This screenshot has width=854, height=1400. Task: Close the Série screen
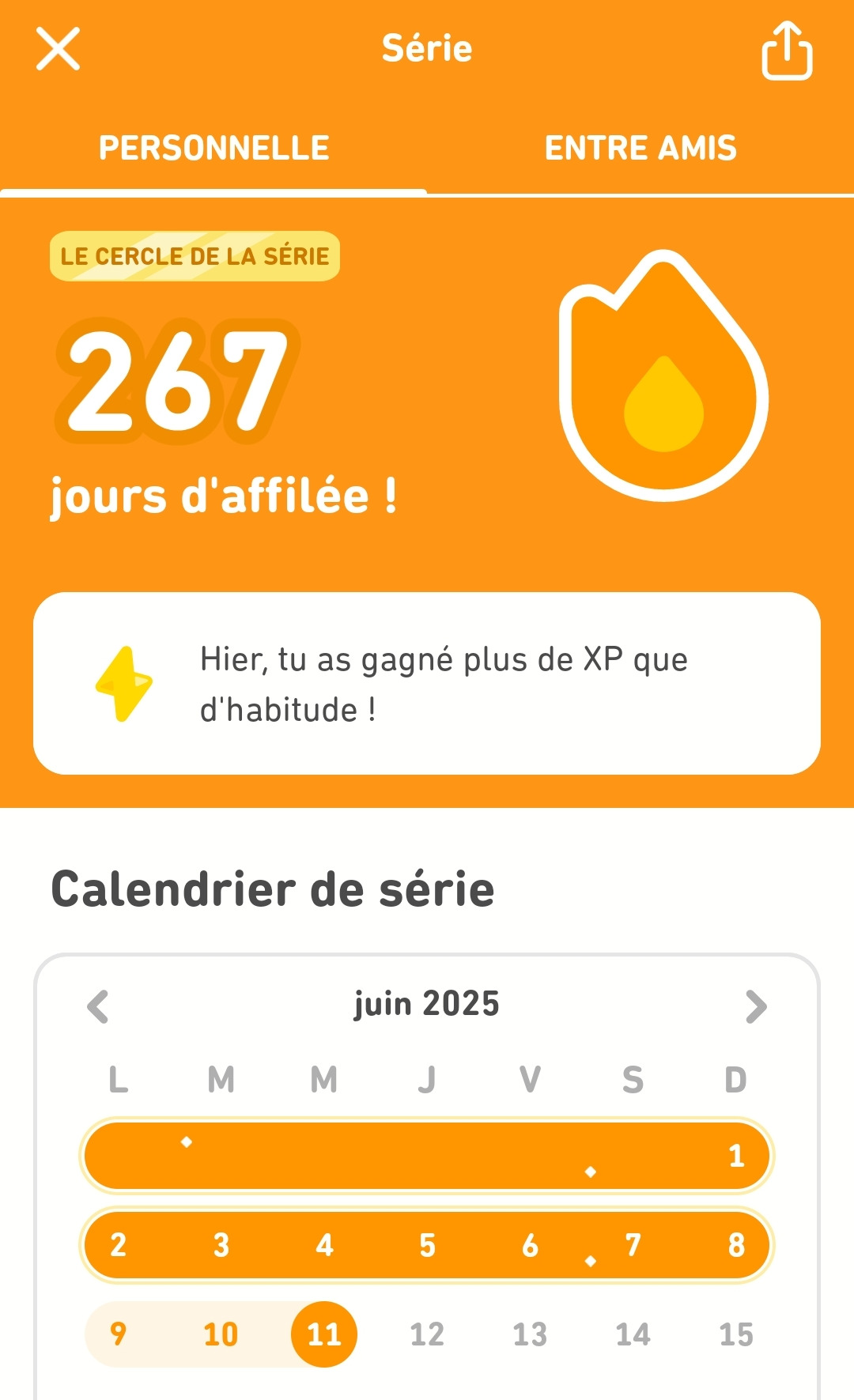[59, 49]
